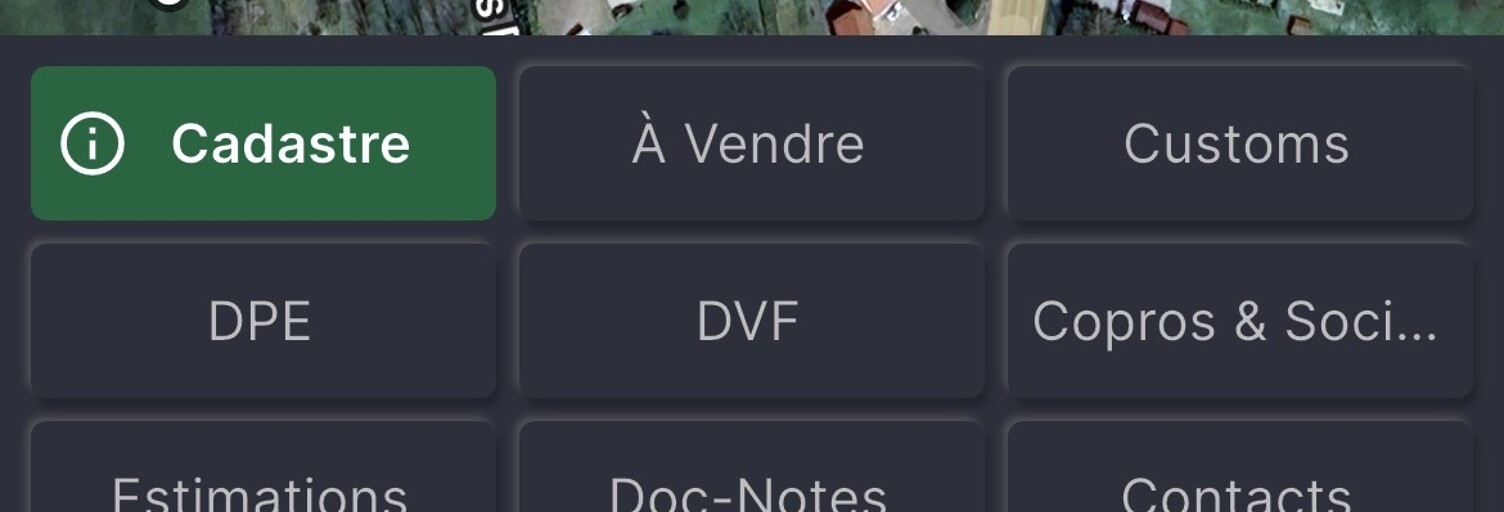
Task: Open the DVF button
Action: tap(750, 321)
